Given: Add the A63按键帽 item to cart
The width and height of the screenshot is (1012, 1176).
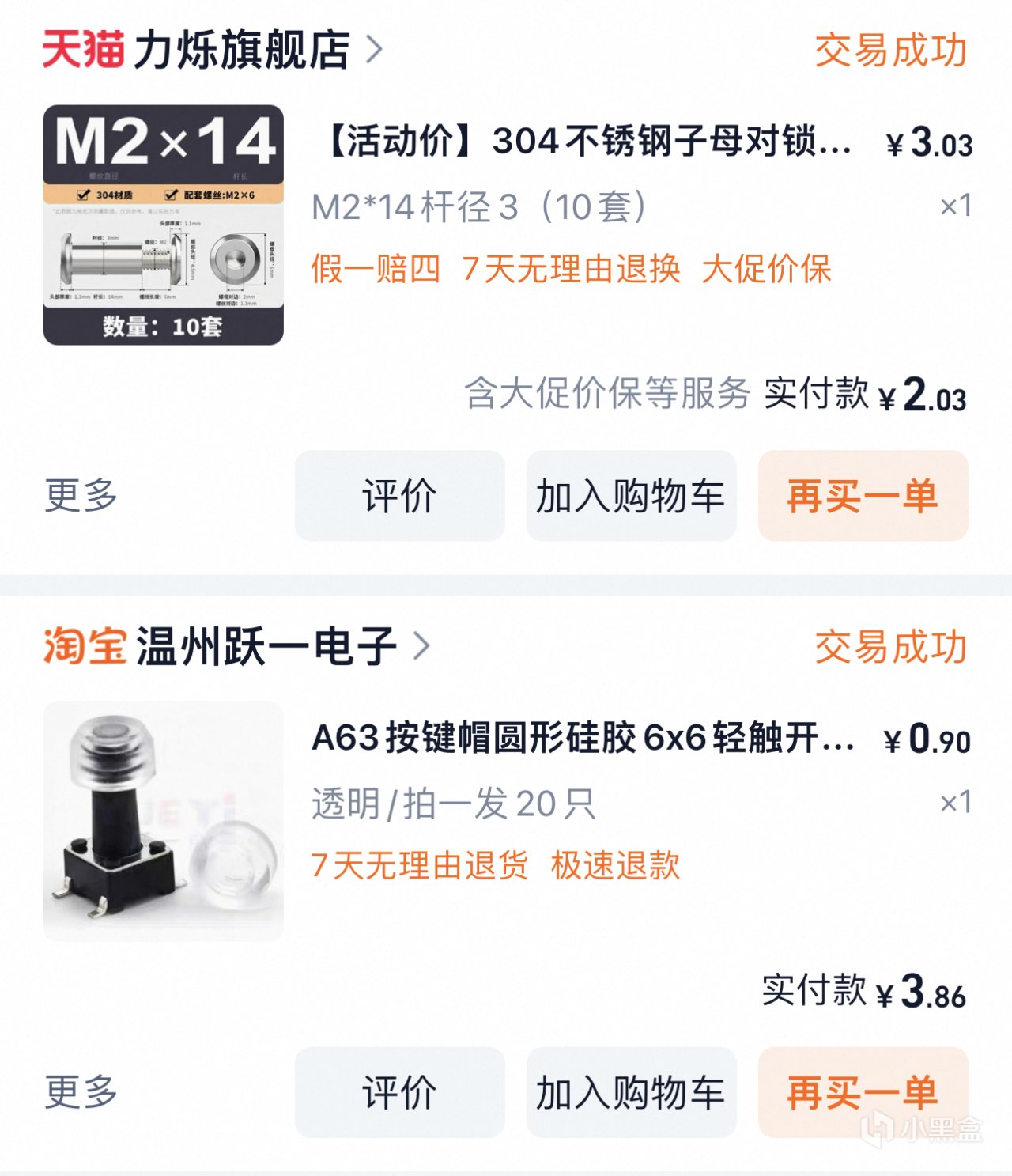Looking at the screenshot, I should click(631, 1092).
